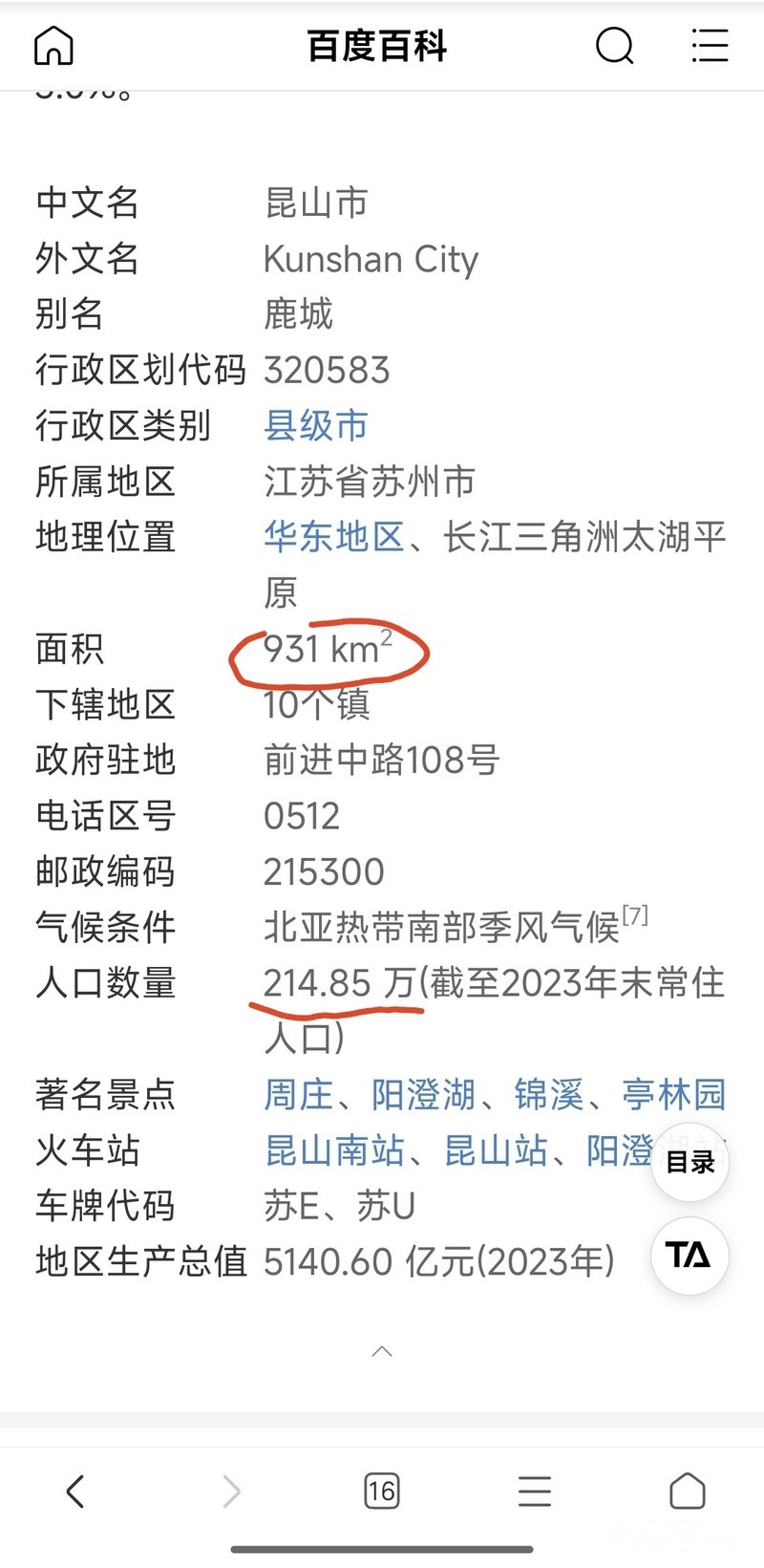
Task: Open the 目录 contents floating button
Action: click(x=690, y=1162)
